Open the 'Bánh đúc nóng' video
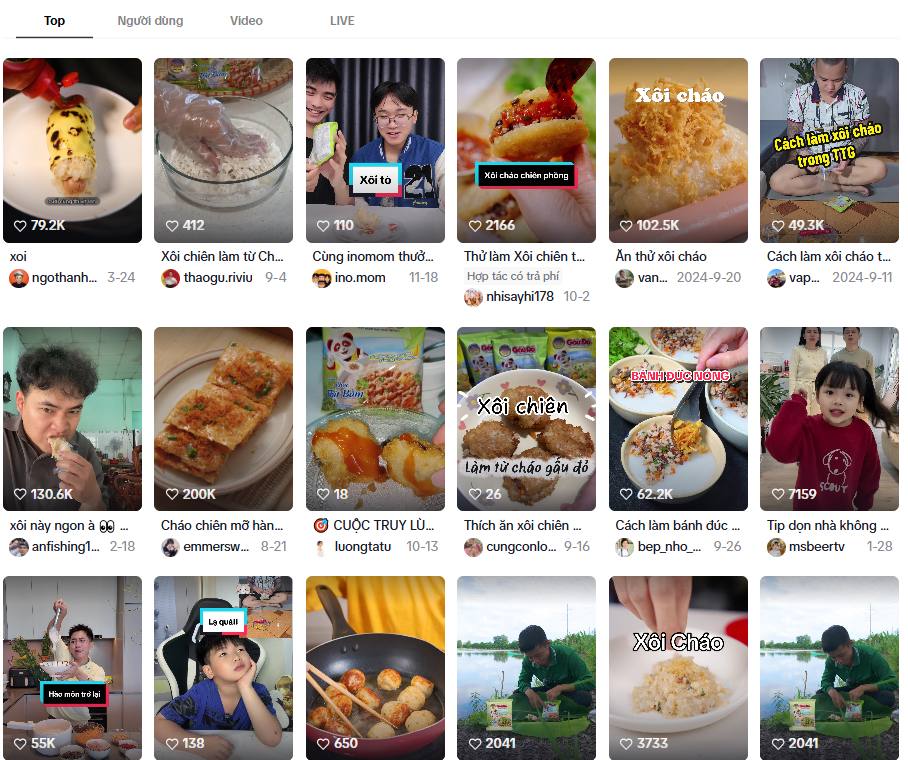Image resolution: width=908 pixels, height=760 pixels. tap(678, 419)
